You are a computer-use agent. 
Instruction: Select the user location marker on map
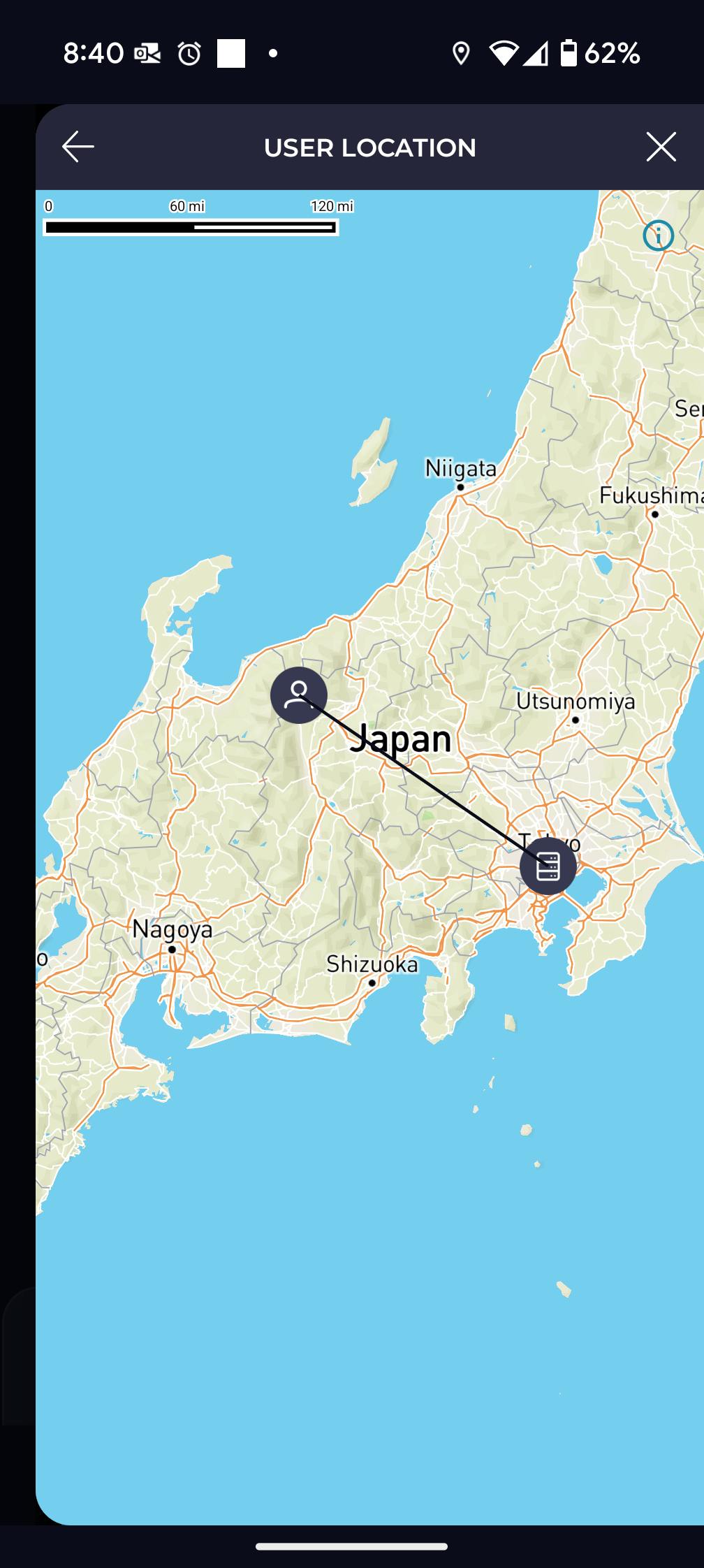click(x=299, y=695)
